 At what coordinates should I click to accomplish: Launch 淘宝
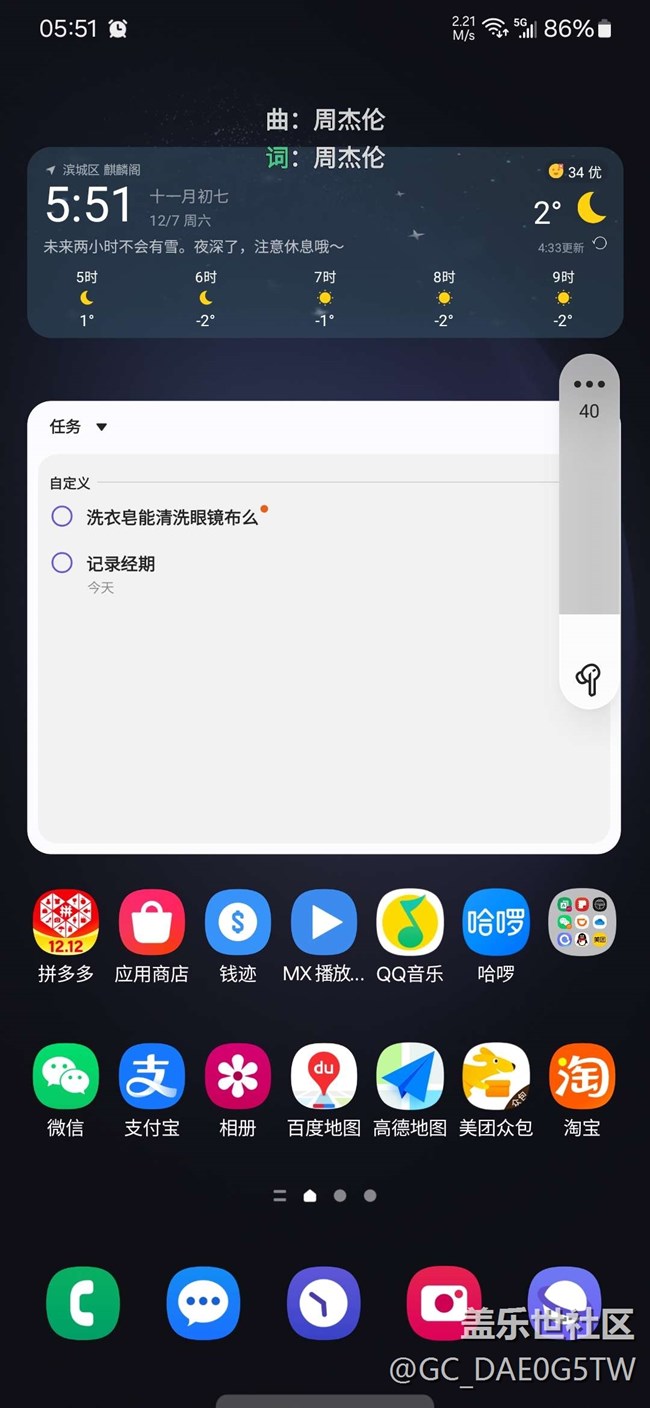pyautogui.click(x=582, y=1077)
